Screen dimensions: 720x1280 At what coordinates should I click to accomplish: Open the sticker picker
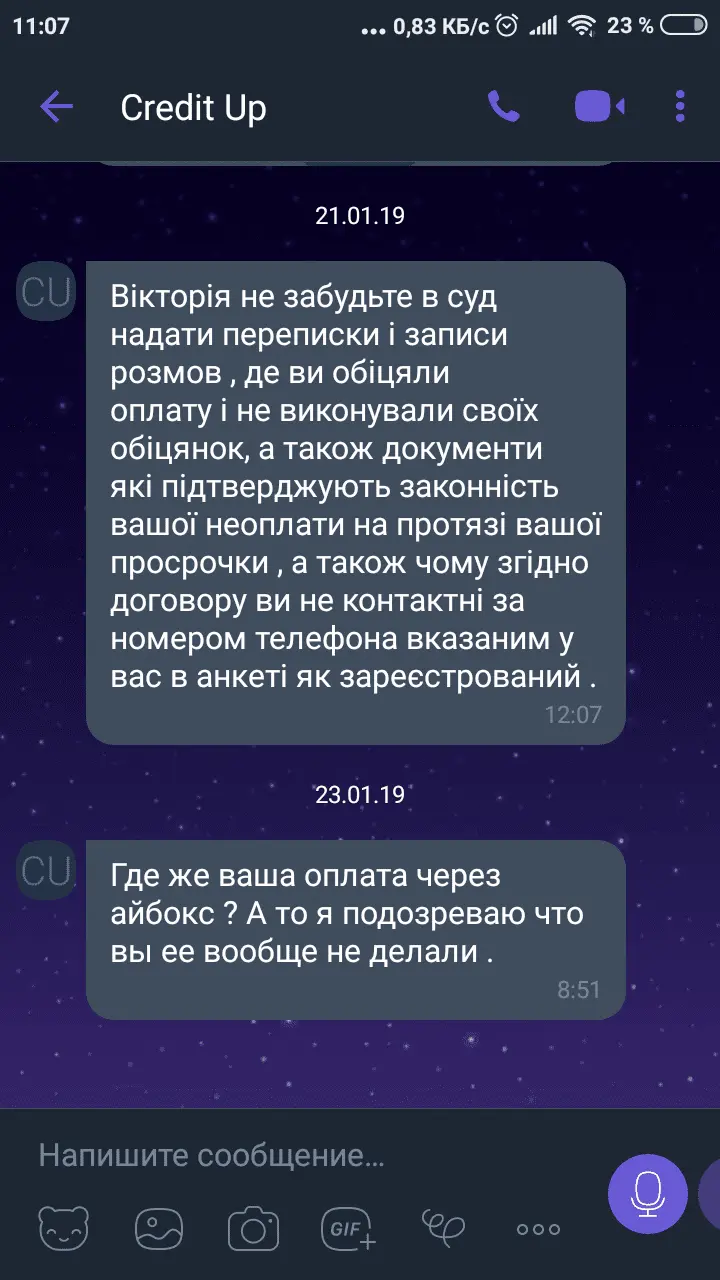point(63,1229)
